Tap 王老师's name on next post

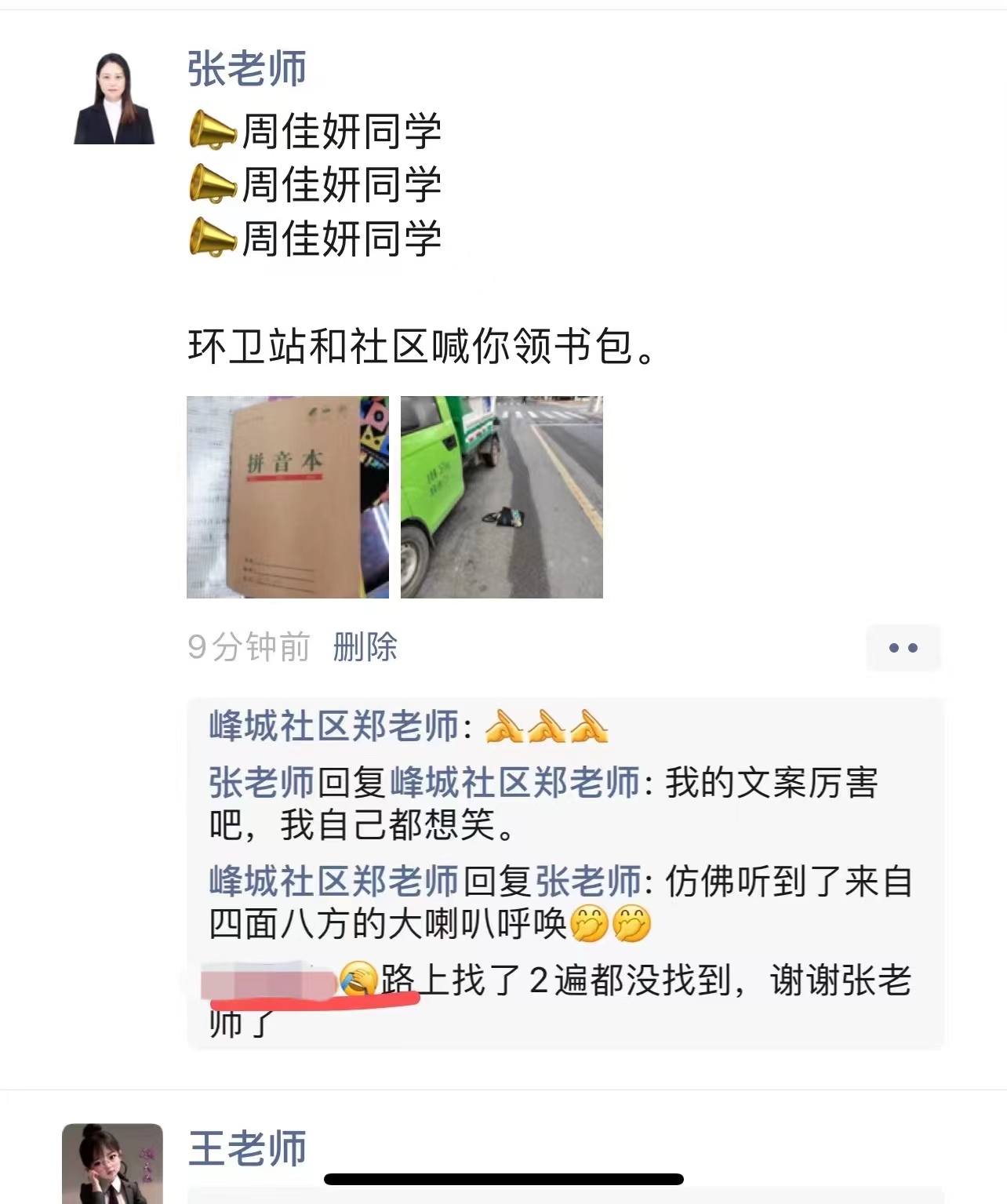(247, 1148)
